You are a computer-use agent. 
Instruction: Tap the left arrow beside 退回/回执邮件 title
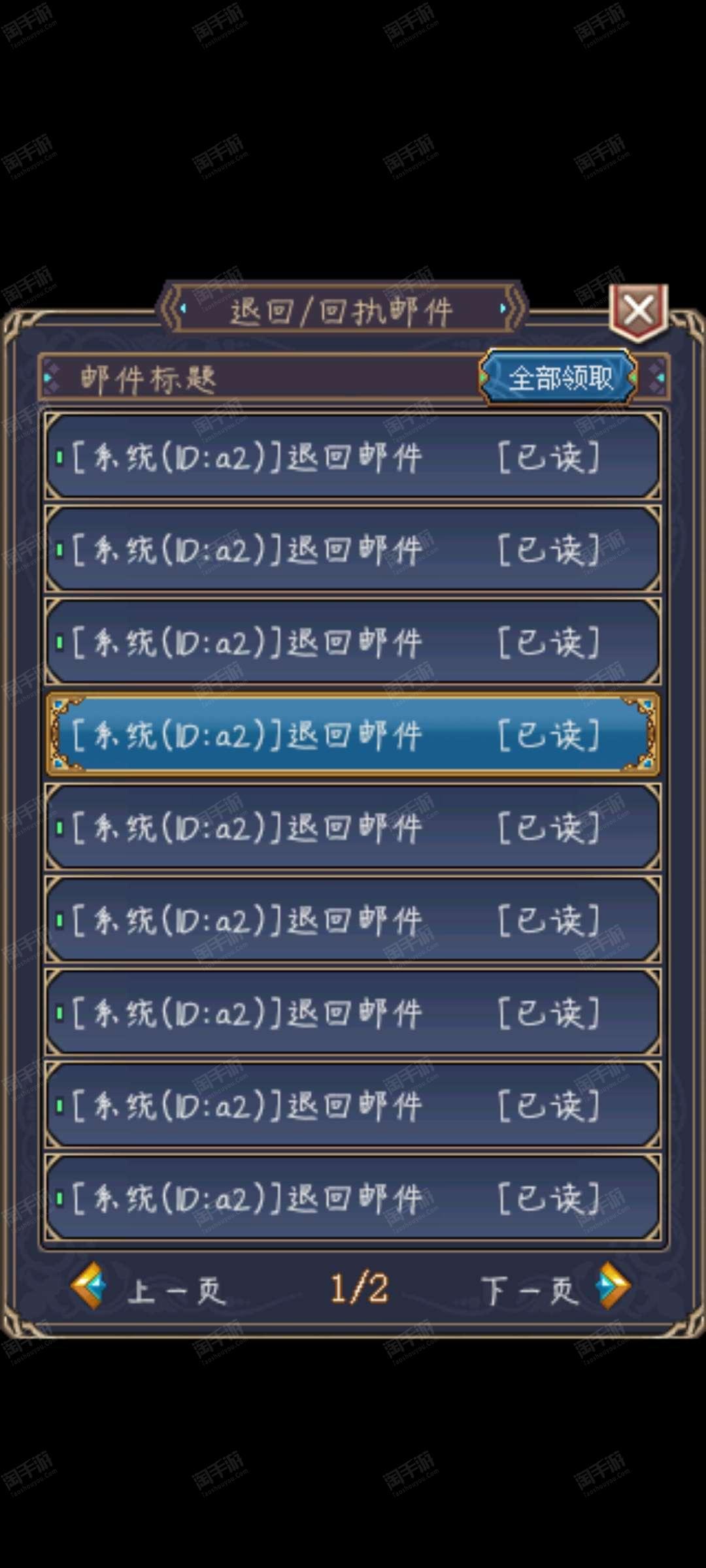(182, 308)
